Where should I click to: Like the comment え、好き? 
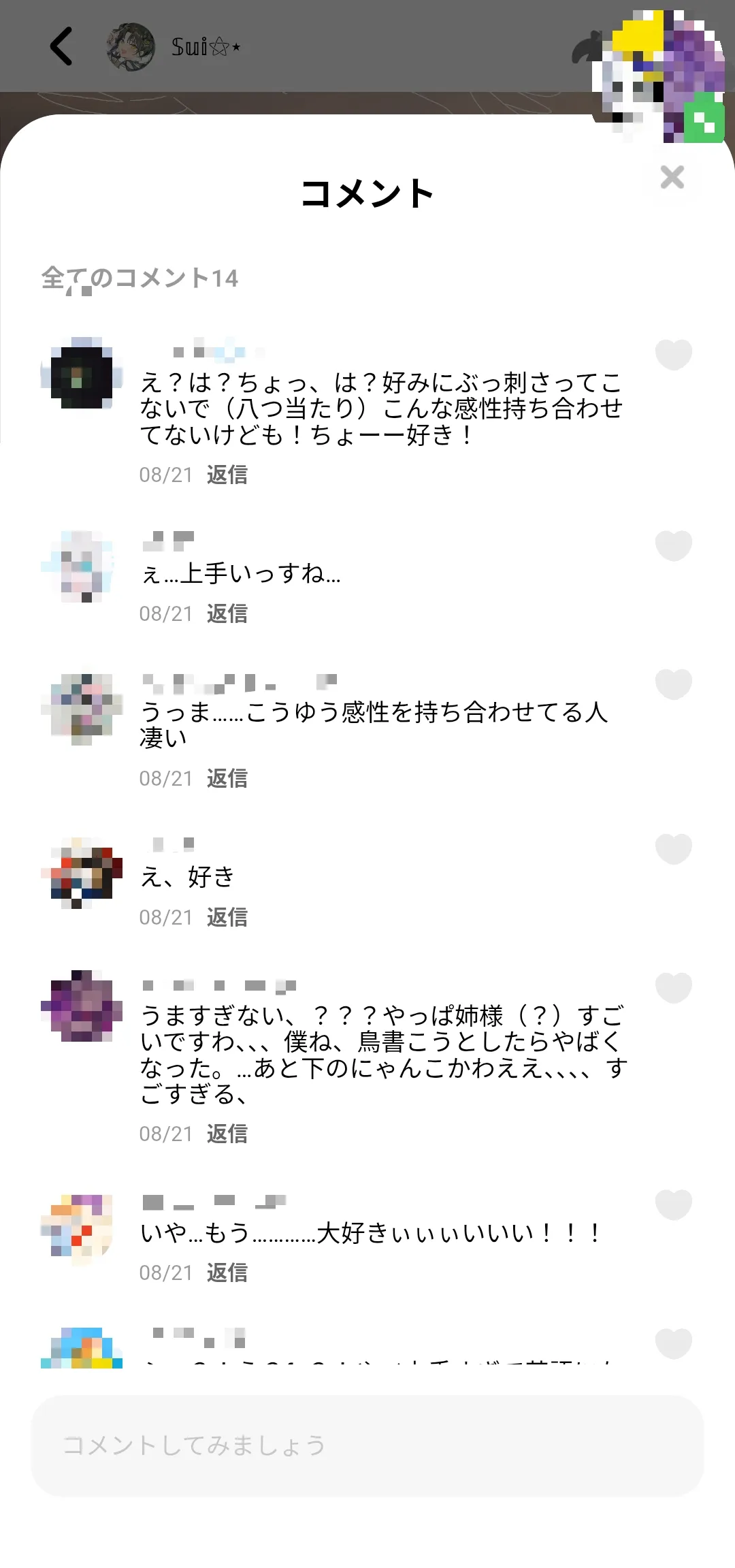[673, 849]
